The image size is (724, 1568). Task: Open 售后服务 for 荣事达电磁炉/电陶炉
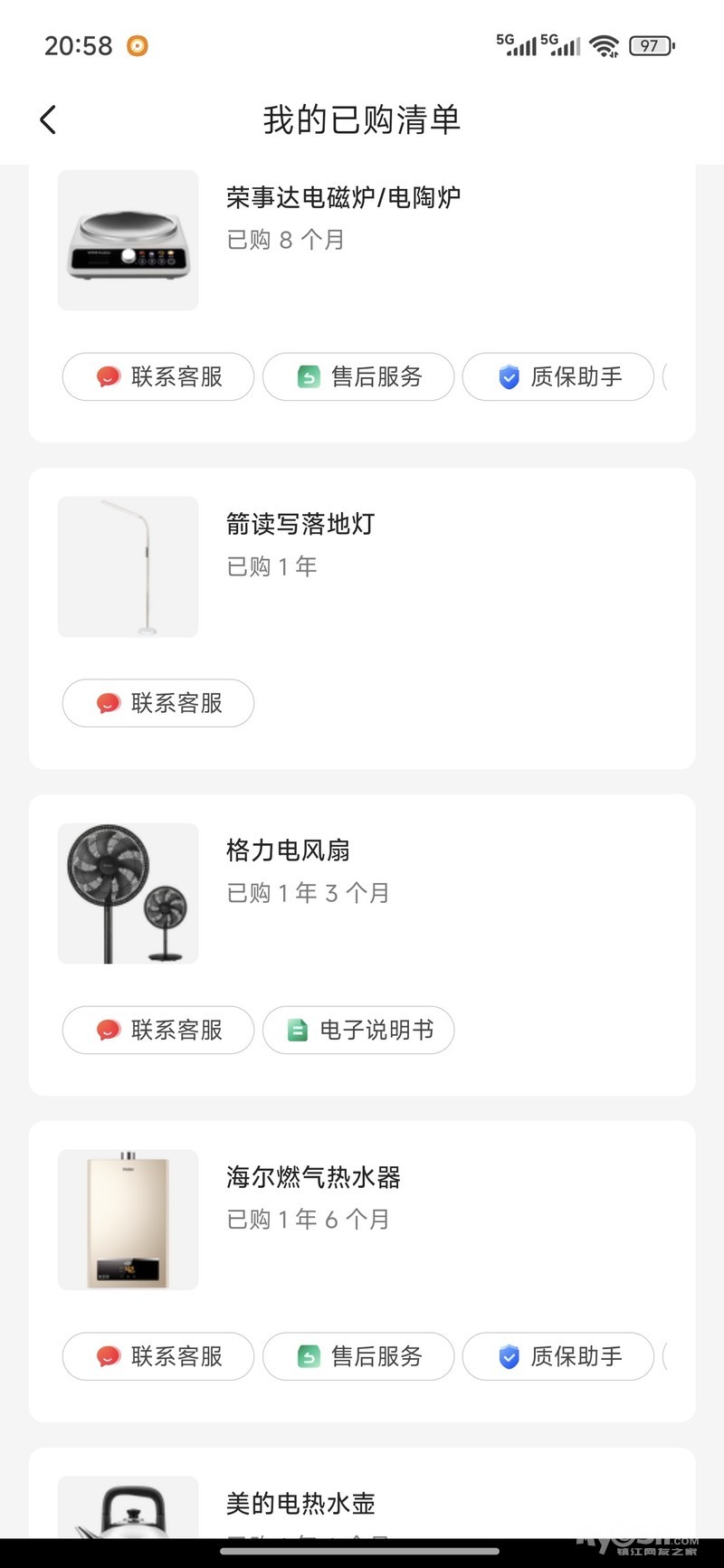click(x=358, y=376)
